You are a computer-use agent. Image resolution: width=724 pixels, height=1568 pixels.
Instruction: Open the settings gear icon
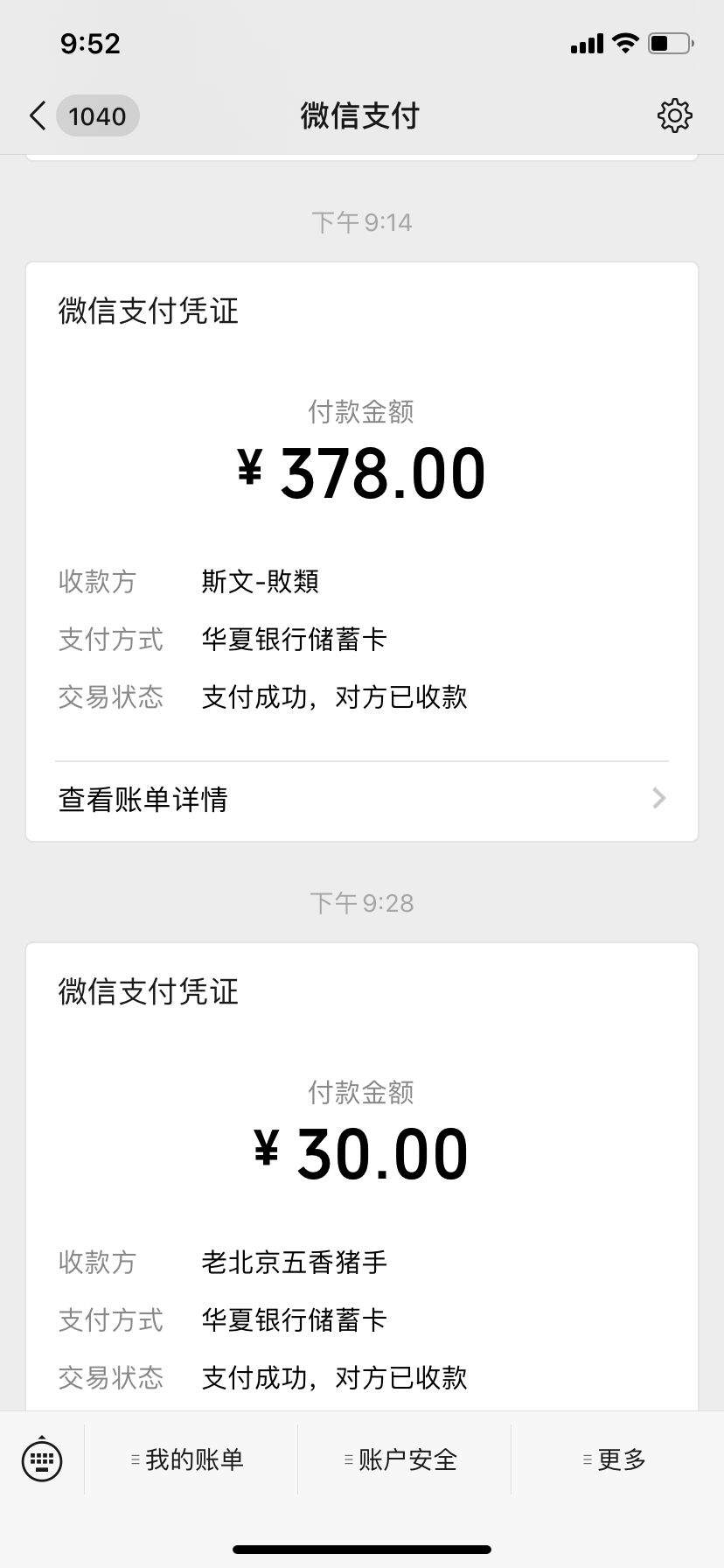coord(674,115)
